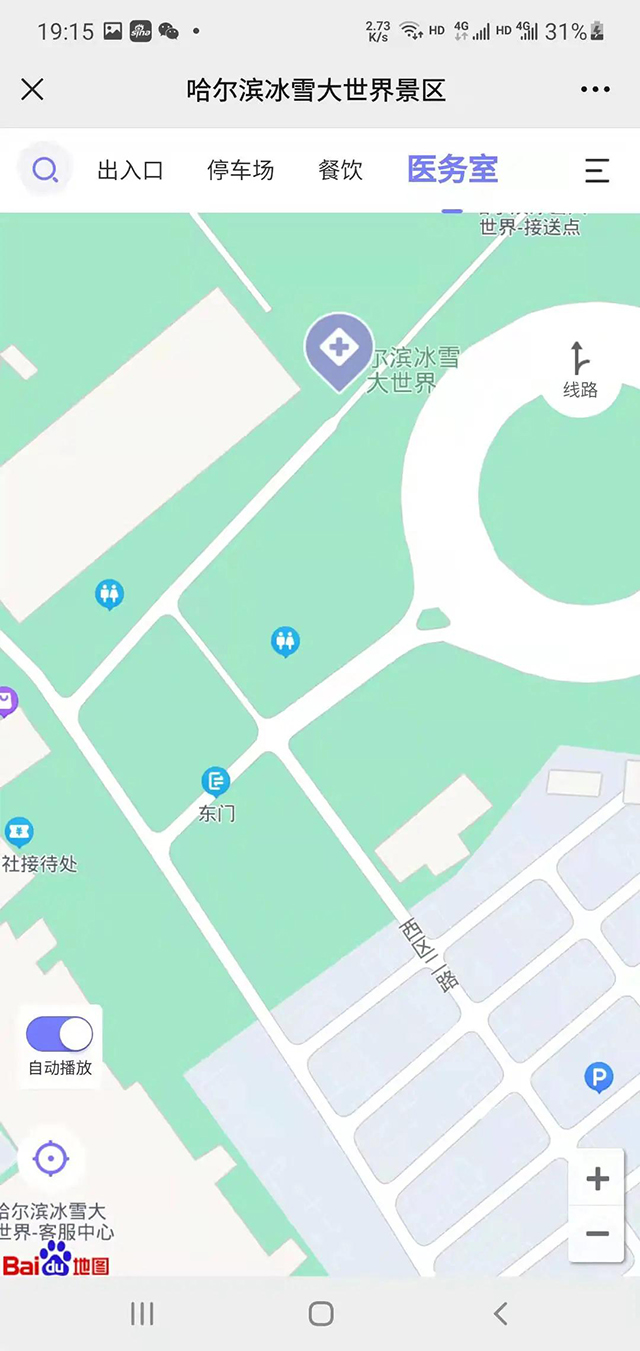Zoom in with the plus button
Image resolution: width=640 pixels, height=1351 pixels.
coord(598,1180)
